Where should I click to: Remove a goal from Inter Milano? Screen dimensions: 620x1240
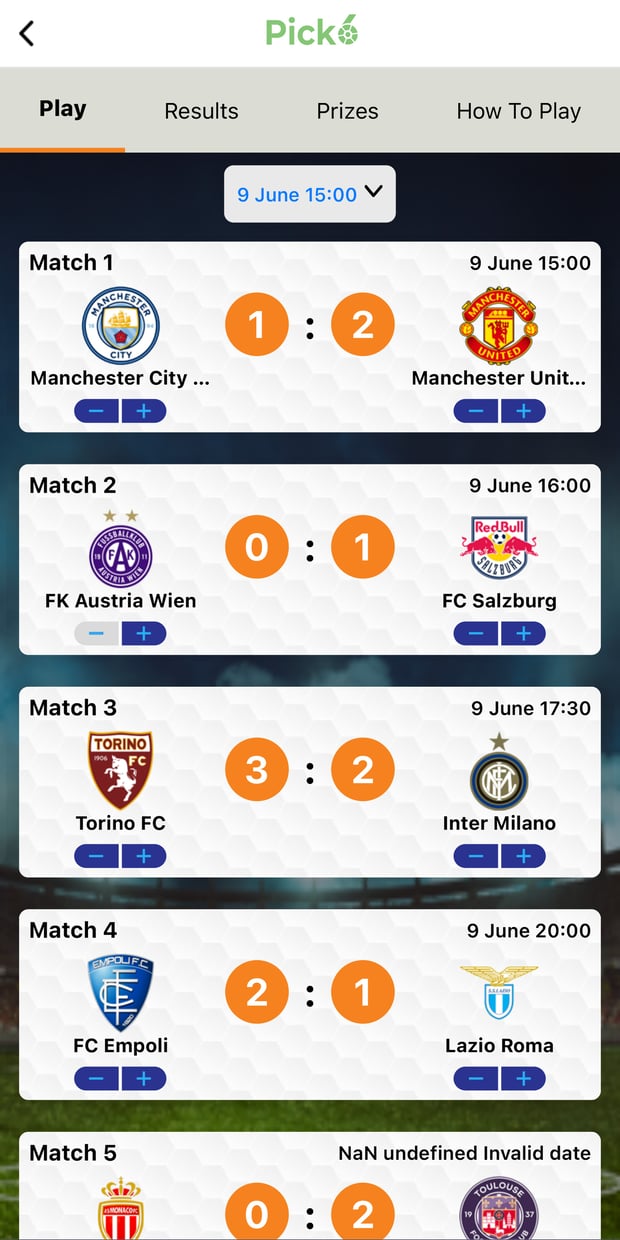[476, 856]
